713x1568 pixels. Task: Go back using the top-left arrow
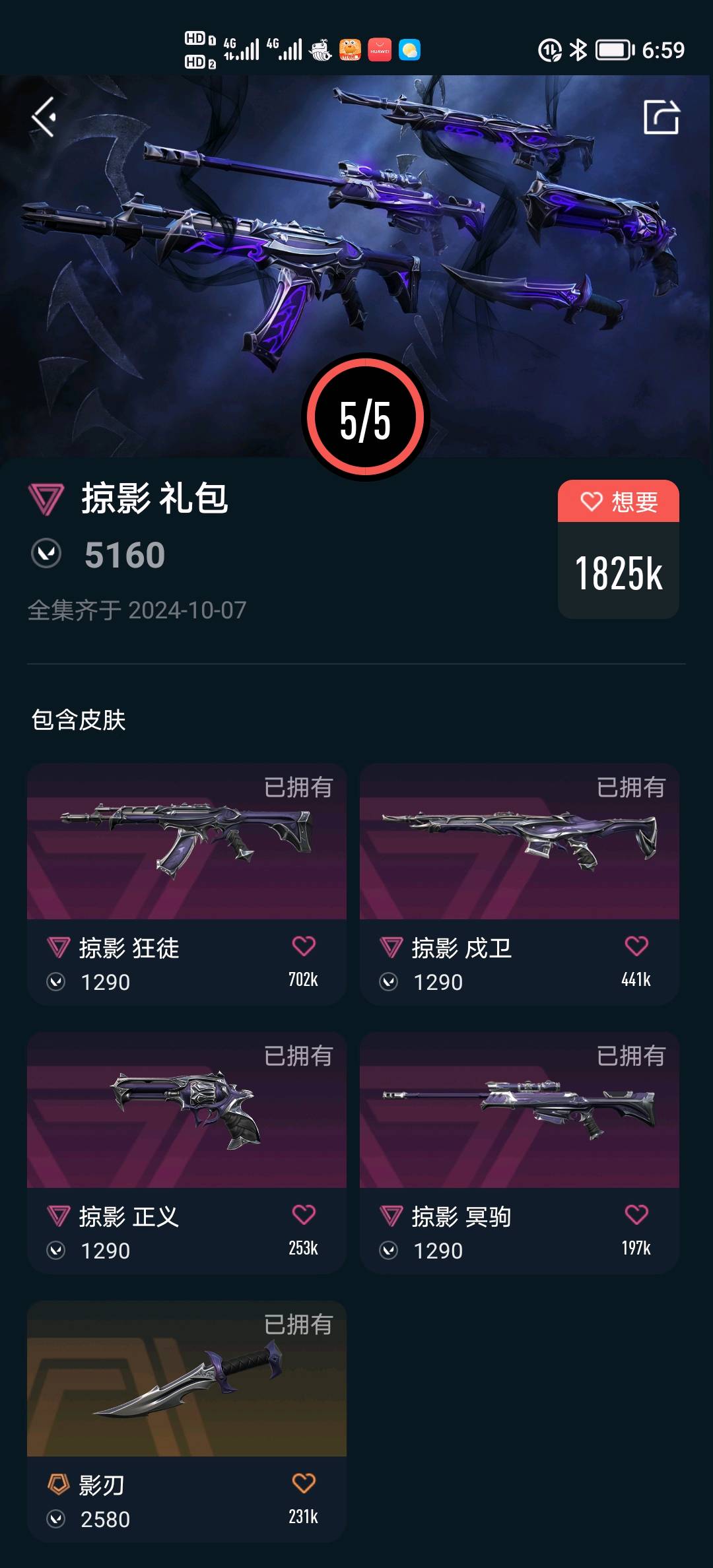(44, 117)
